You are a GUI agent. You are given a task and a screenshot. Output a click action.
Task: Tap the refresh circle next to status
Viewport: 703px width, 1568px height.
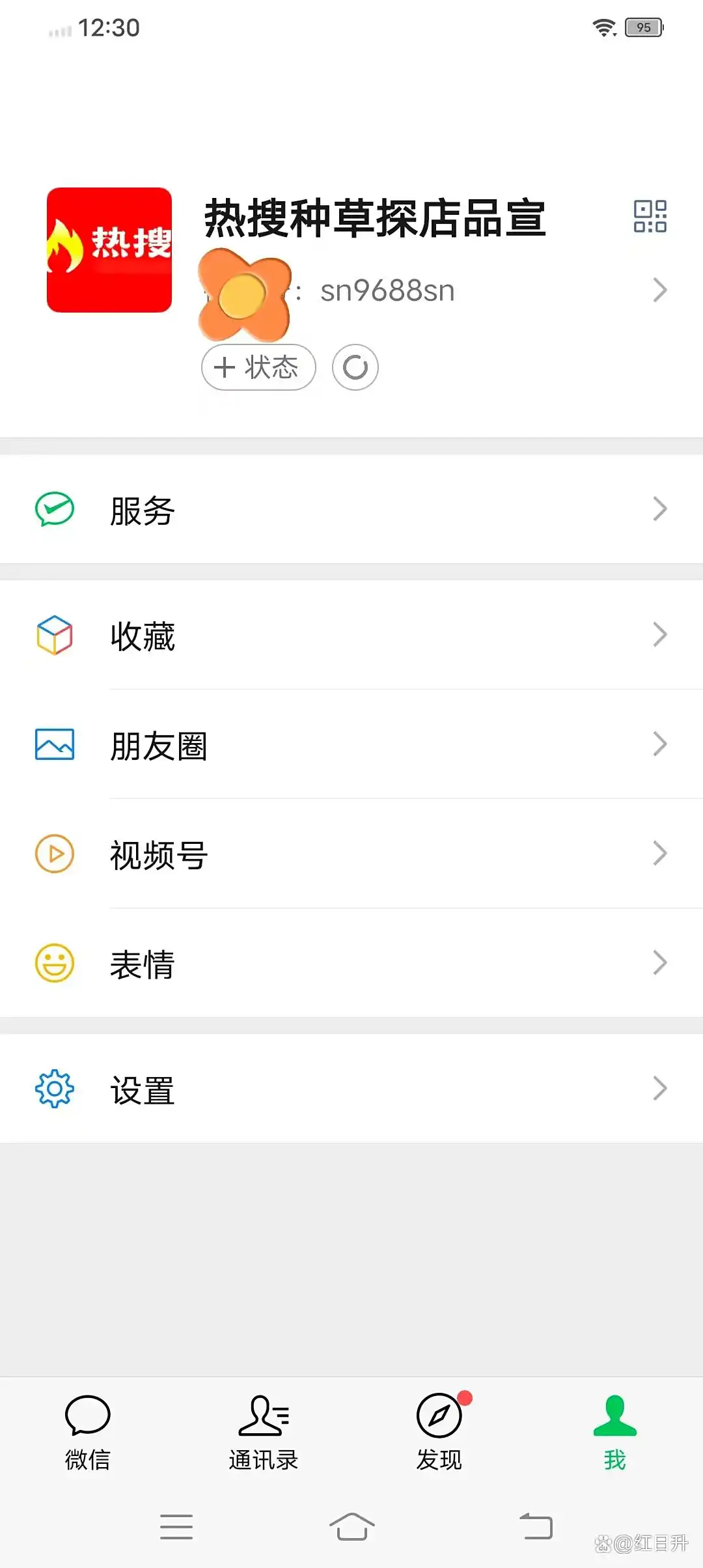point(355,367)
